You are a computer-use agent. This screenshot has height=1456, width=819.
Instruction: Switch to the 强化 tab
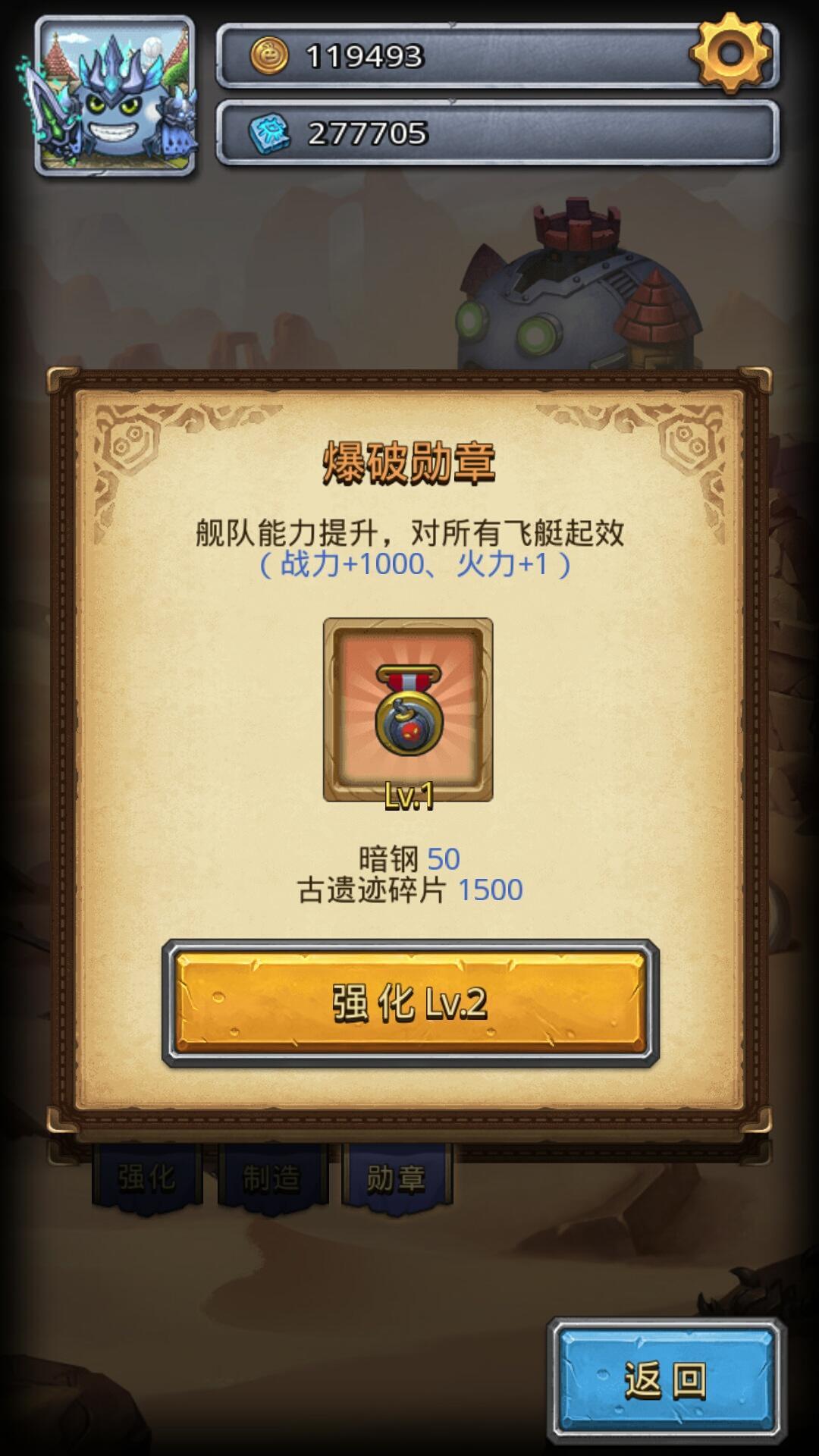point(147,1177)
